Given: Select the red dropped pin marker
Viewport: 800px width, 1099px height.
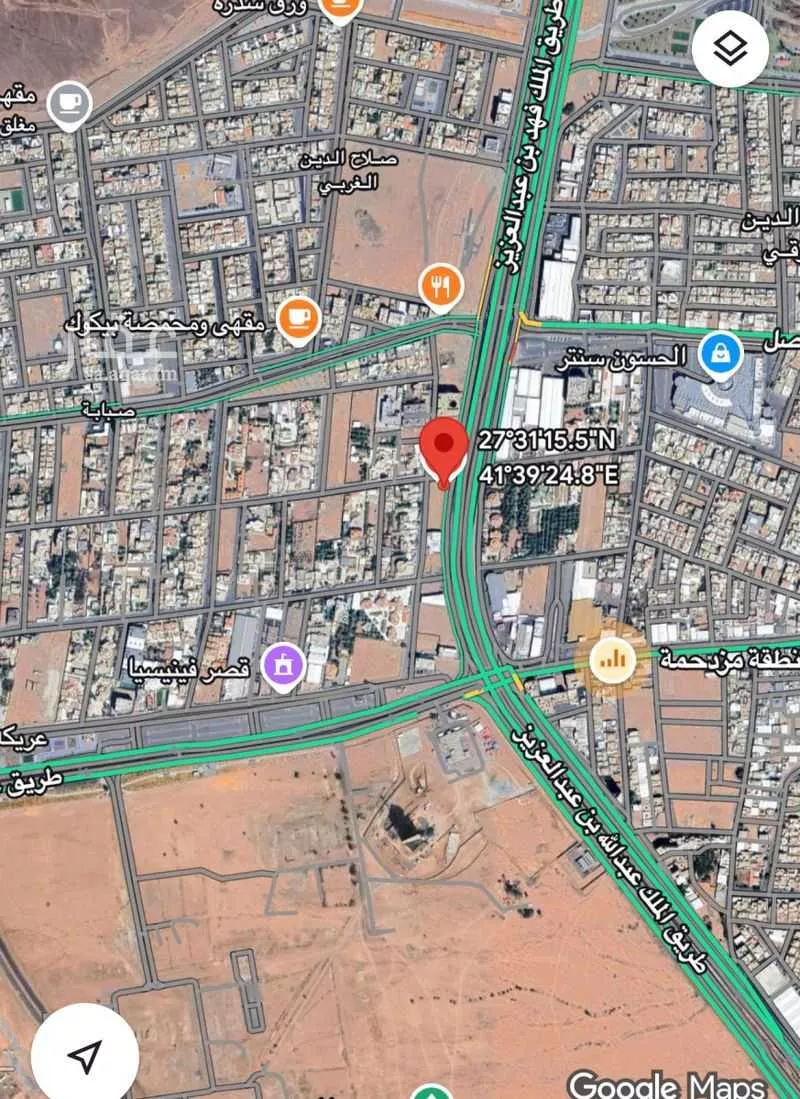Looking at the screenshot, I should click(444, 448).
